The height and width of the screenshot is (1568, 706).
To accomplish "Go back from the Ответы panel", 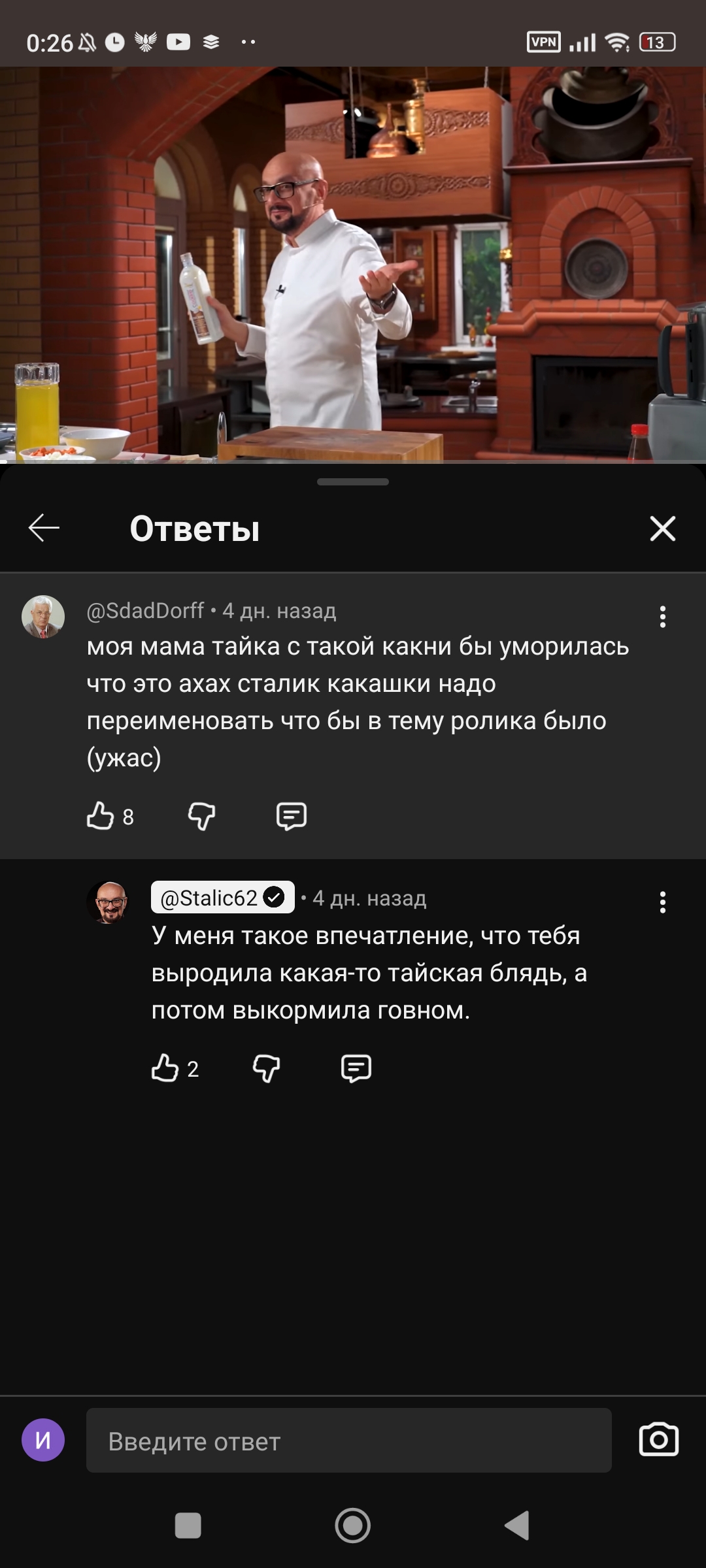I will click(x=44, y=528).
